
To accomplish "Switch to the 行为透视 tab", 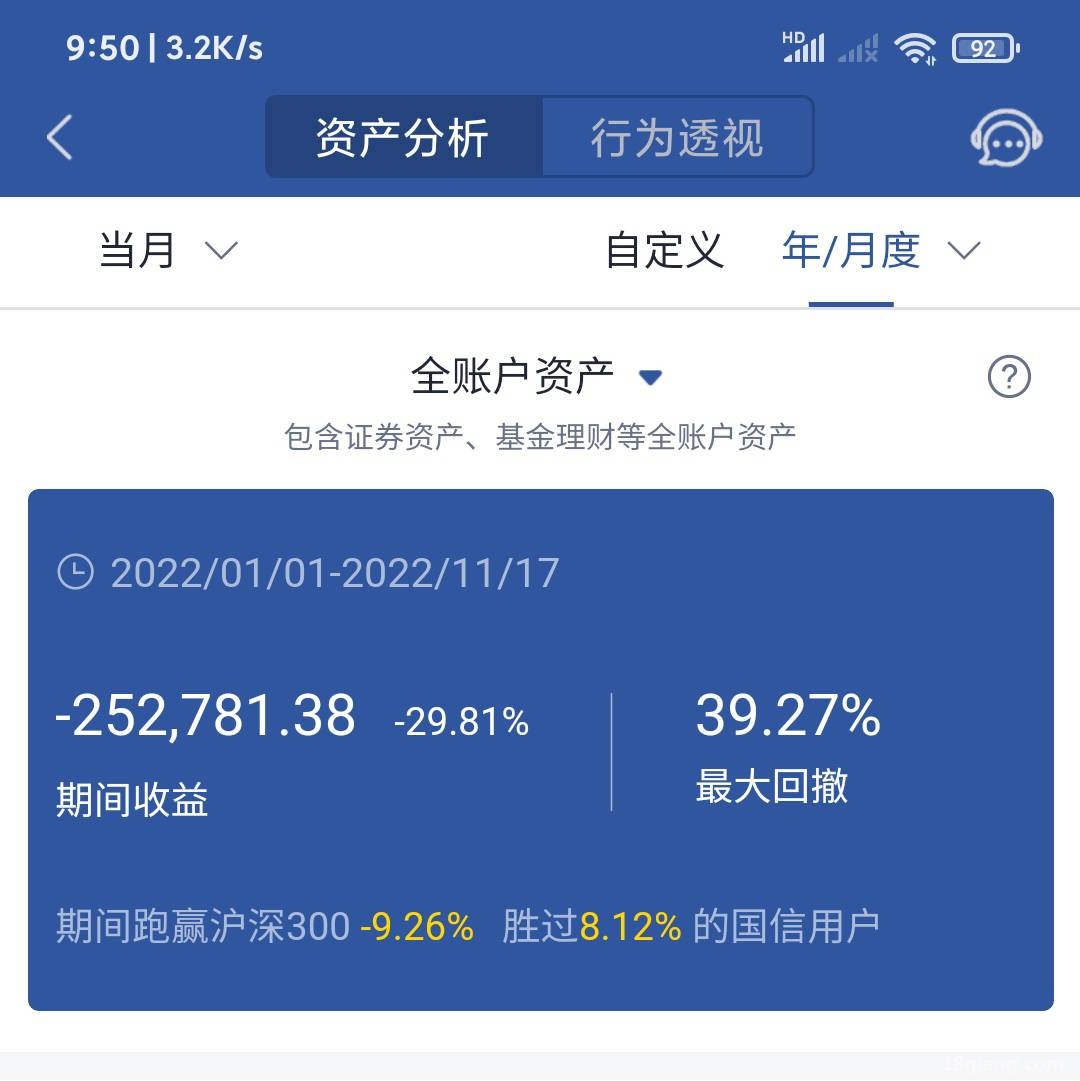I will point(677,137).
